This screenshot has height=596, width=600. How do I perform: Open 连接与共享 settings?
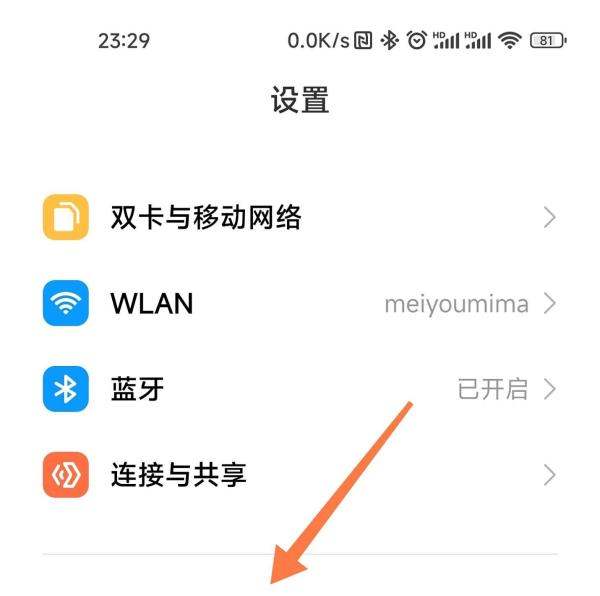(x=178, y=474)
